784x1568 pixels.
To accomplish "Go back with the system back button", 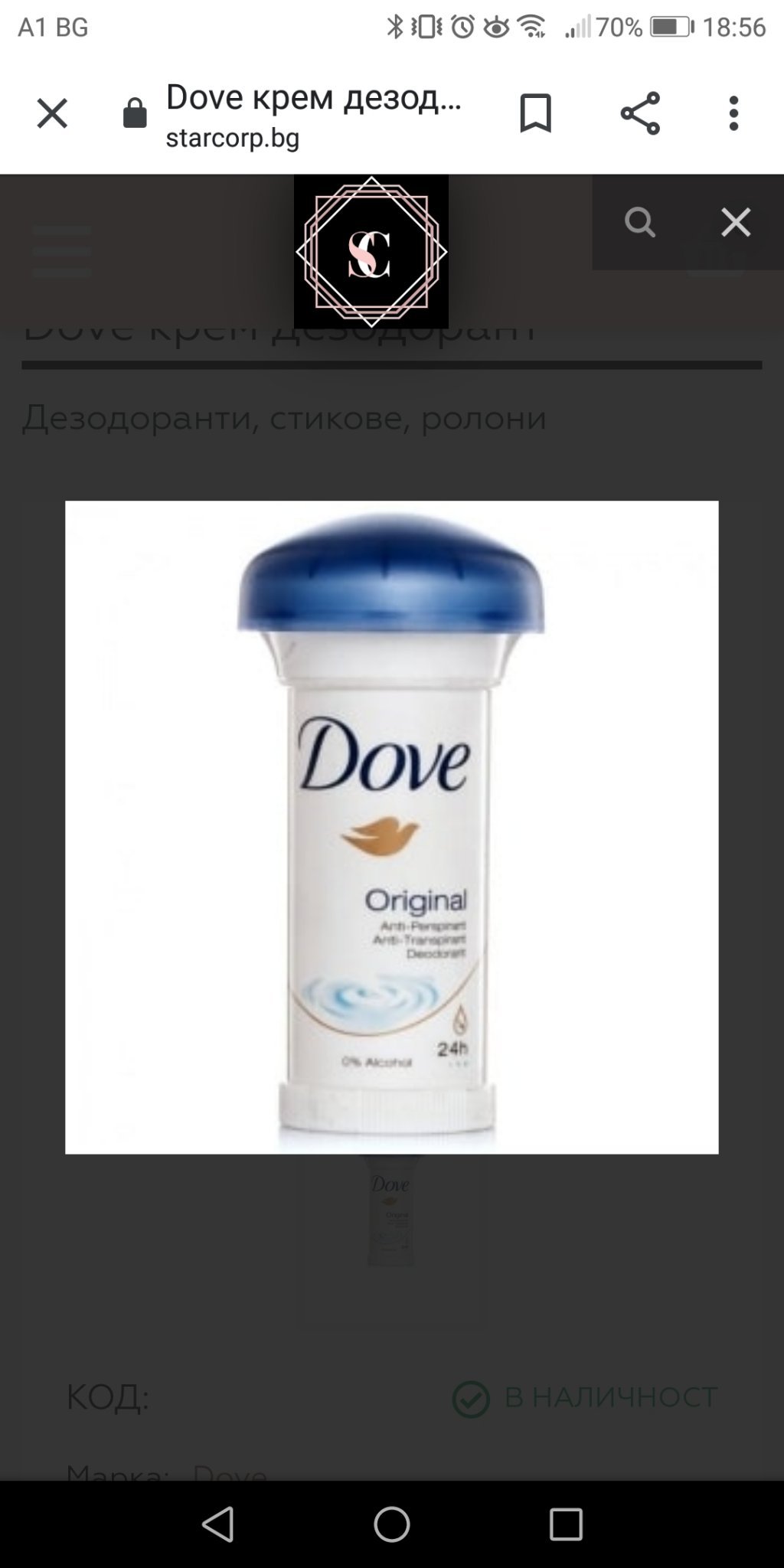I will point(218,1524).
